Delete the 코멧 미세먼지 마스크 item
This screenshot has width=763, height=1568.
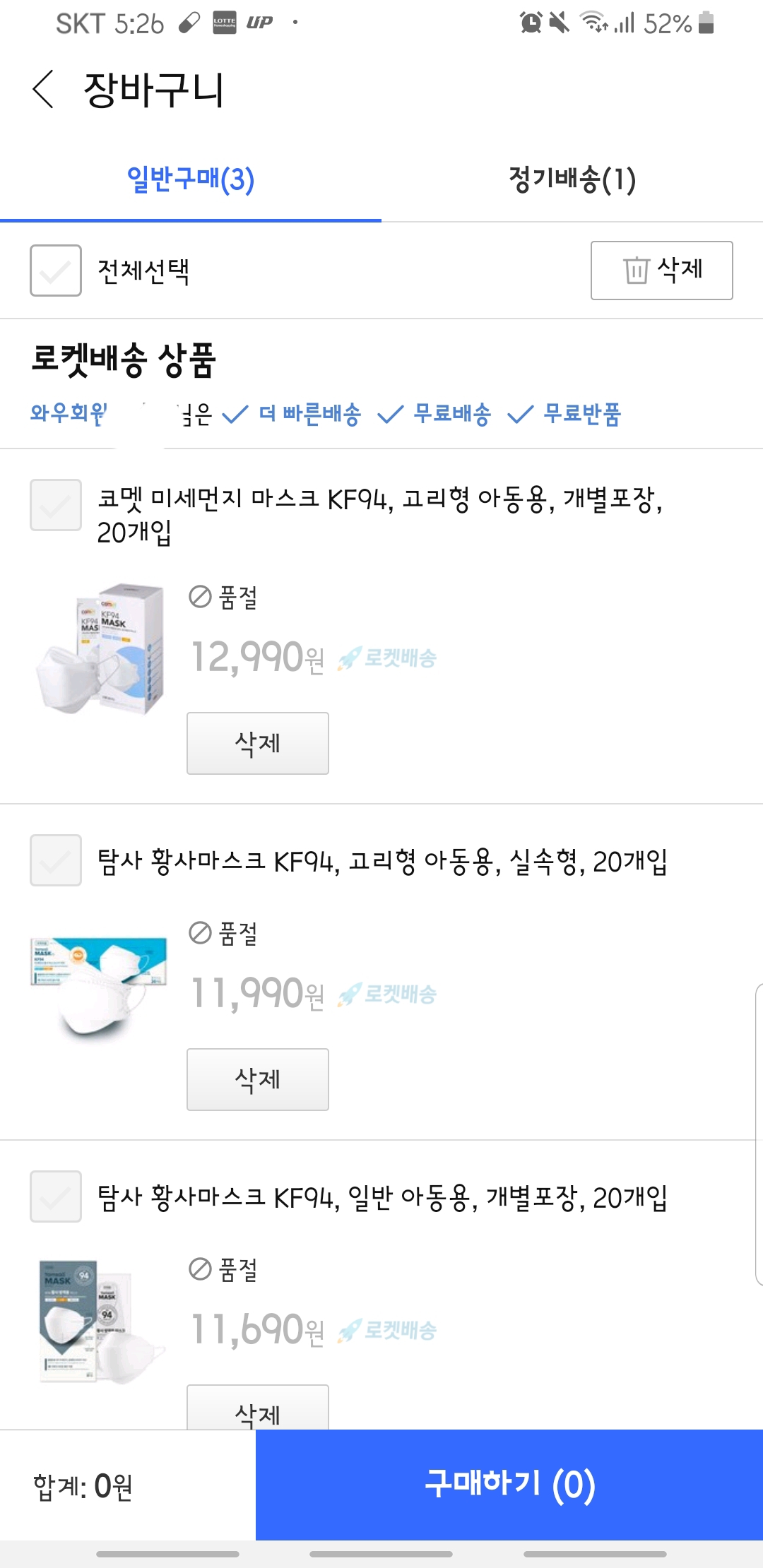pyautogui.click(x=258, y=743)
